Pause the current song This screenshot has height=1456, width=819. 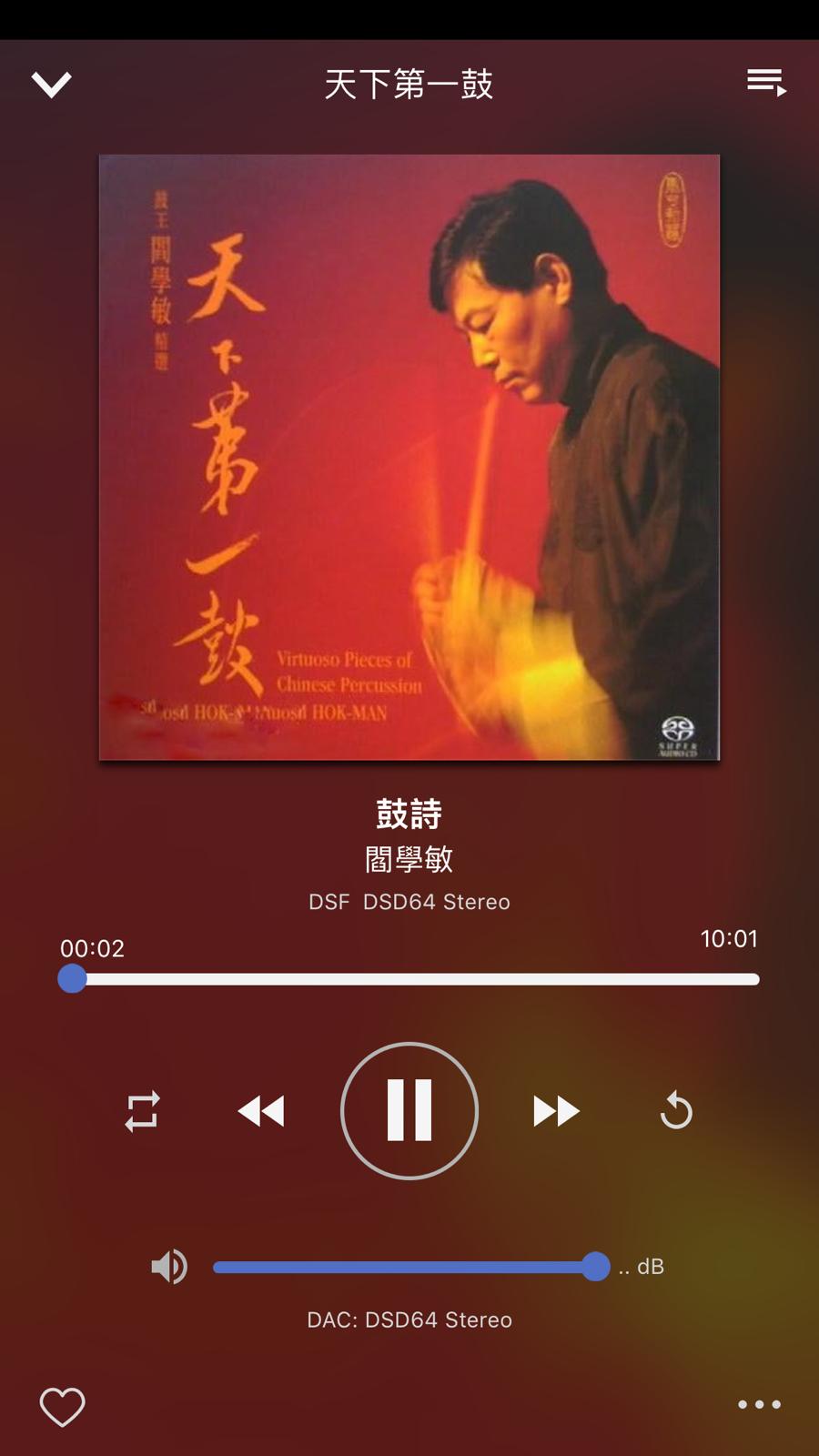click(x=409, y=1111)
